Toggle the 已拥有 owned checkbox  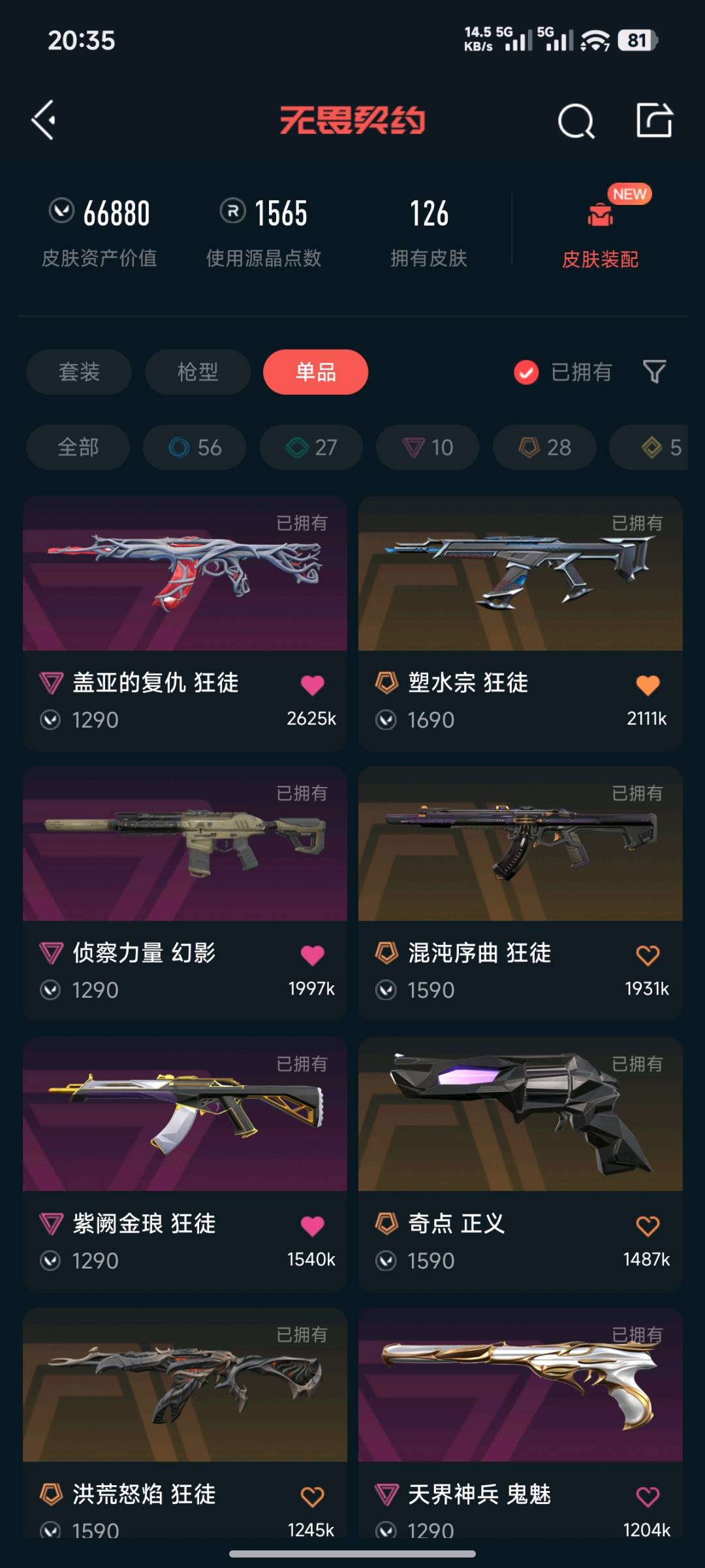(x=526, y=373)
